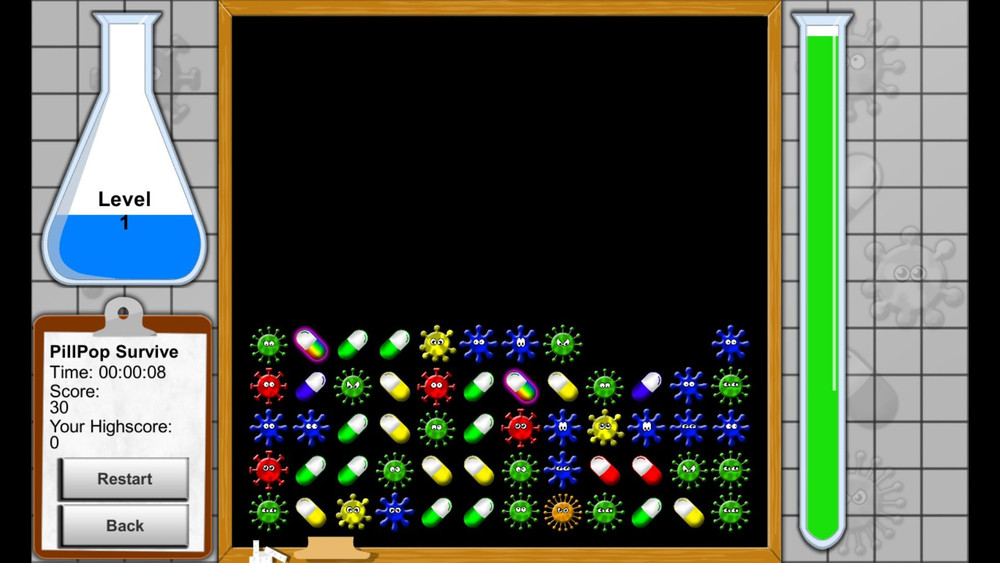The width and height of the screenshot is (1000, 563).
Task: Restart the PillPop Survive game
Action: tap(124, 479)
